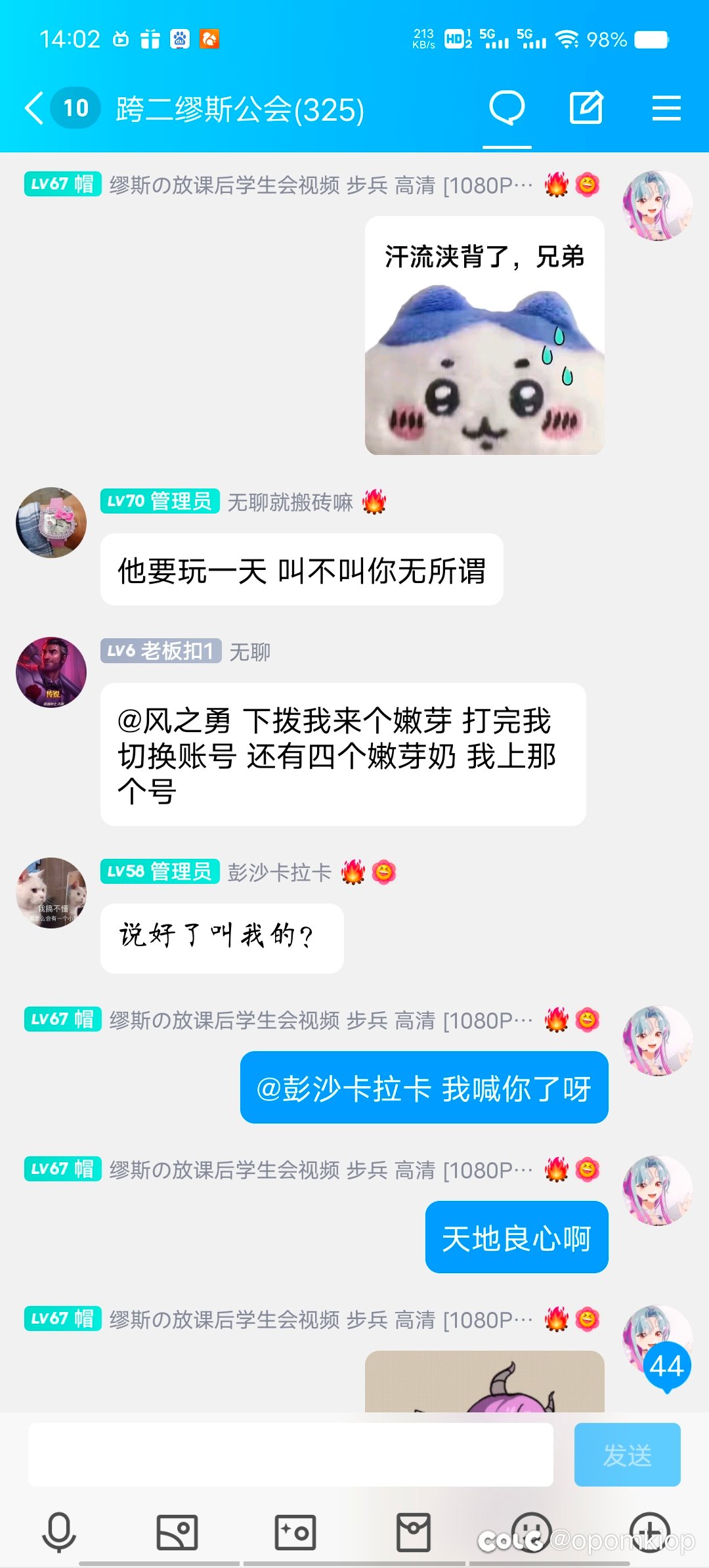Open the compose post icon in header

pyautogui.click(x=586, y=108)
